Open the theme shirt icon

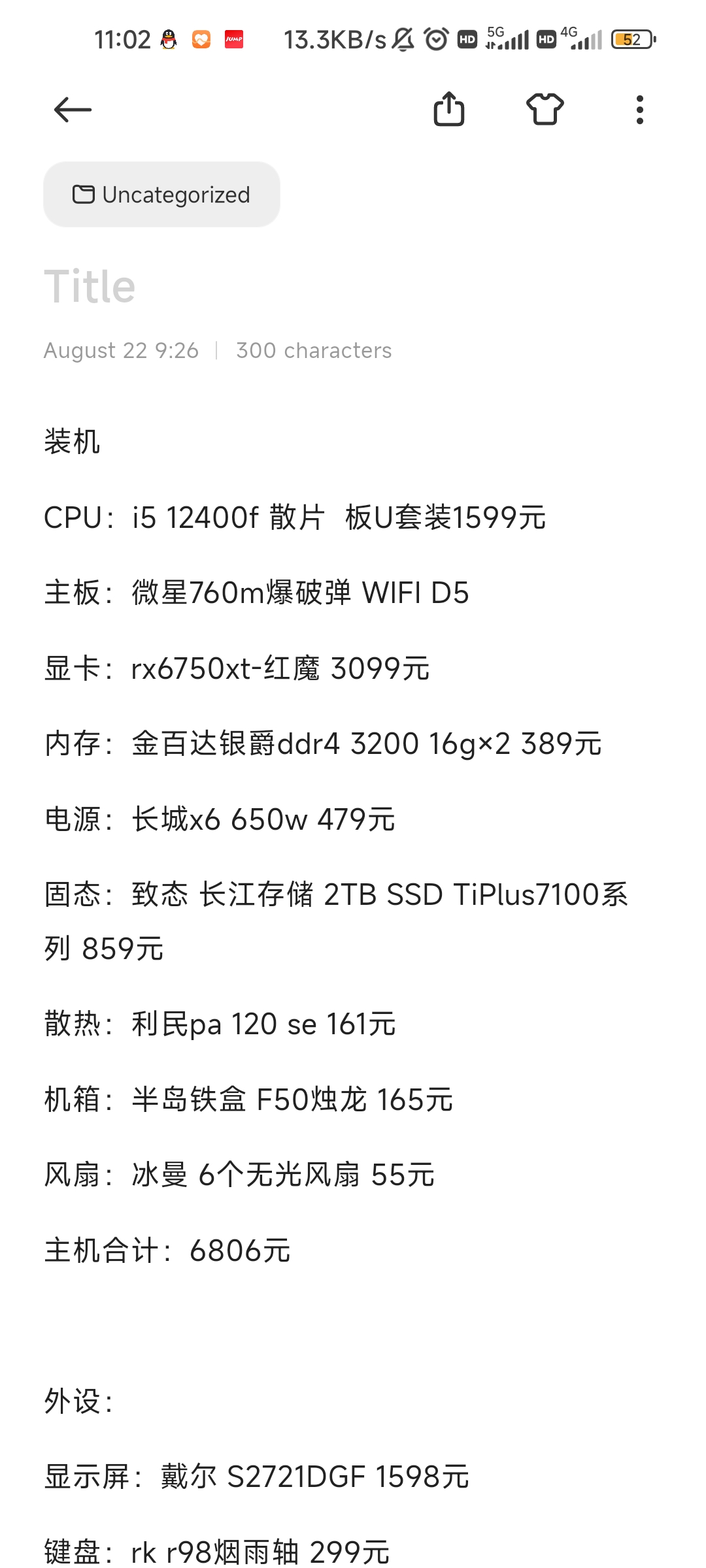point(545,108)
